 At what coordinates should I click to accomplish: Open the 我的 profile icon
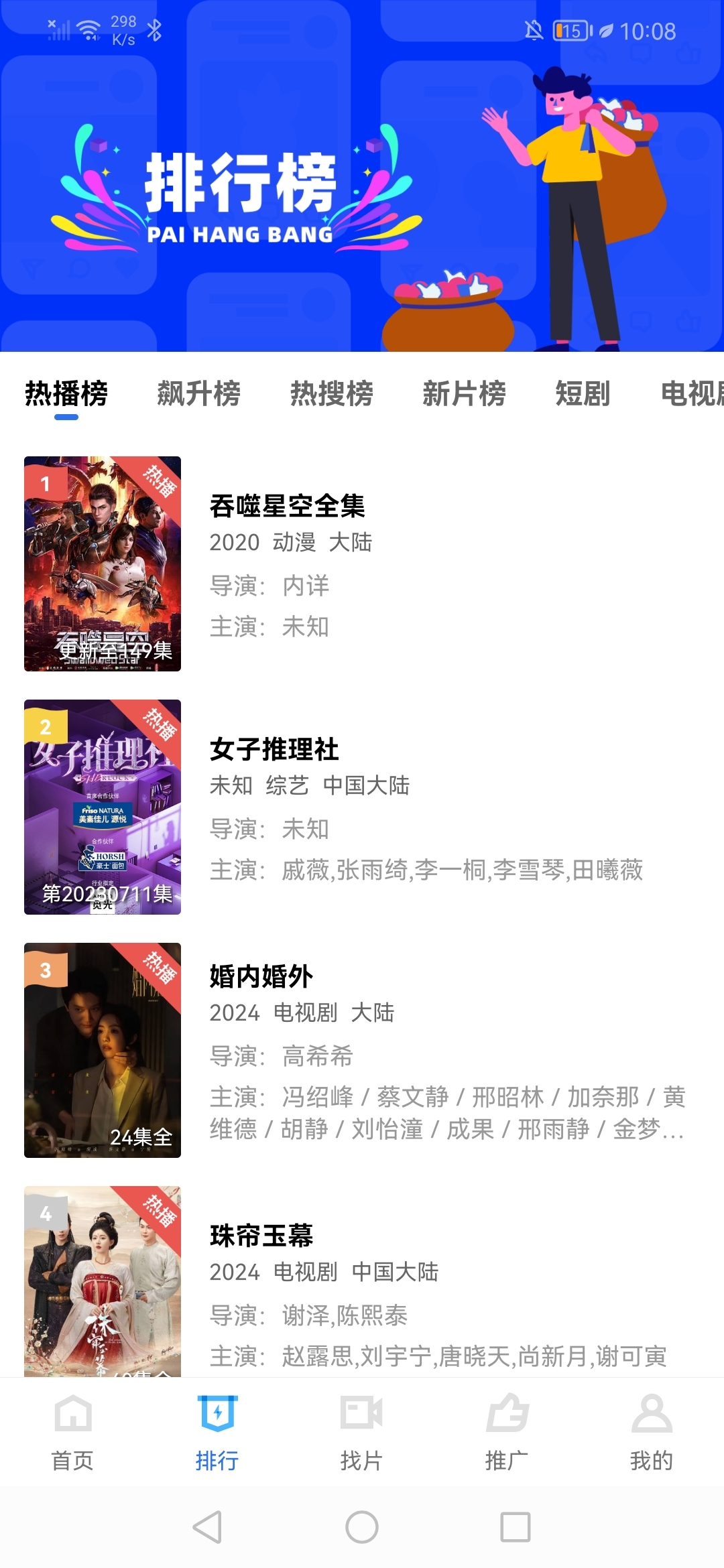(652, 1414)
